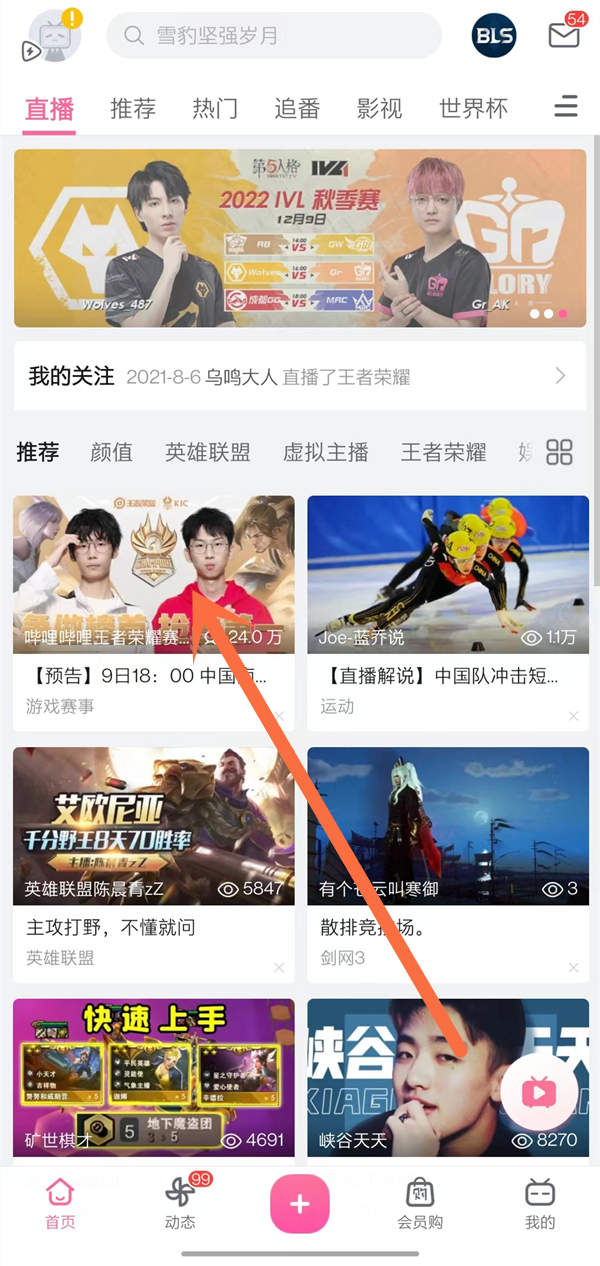The height and width of the screenshot is (1266, 600).
Task: Tap the pink plus button
Action: pyautogui.click(x=299, y=1204)
